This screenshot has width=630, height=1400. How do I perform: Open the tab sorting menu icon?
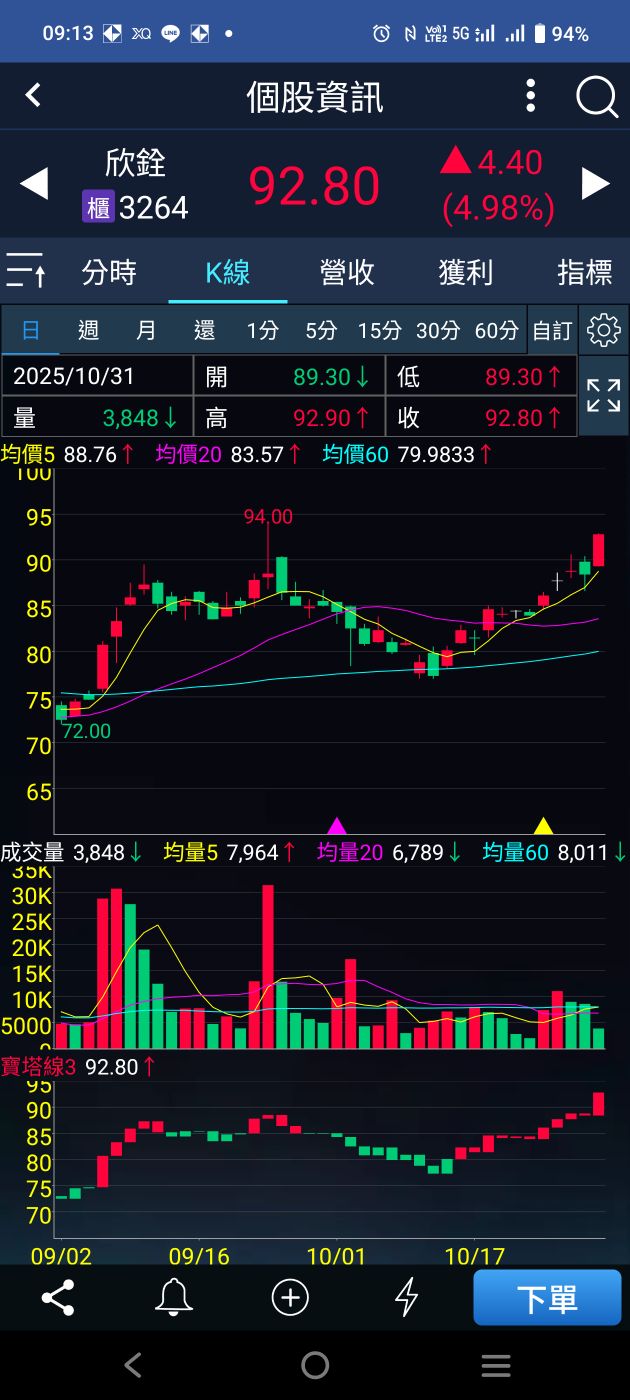pyautogui.click(x=26, y=271)
